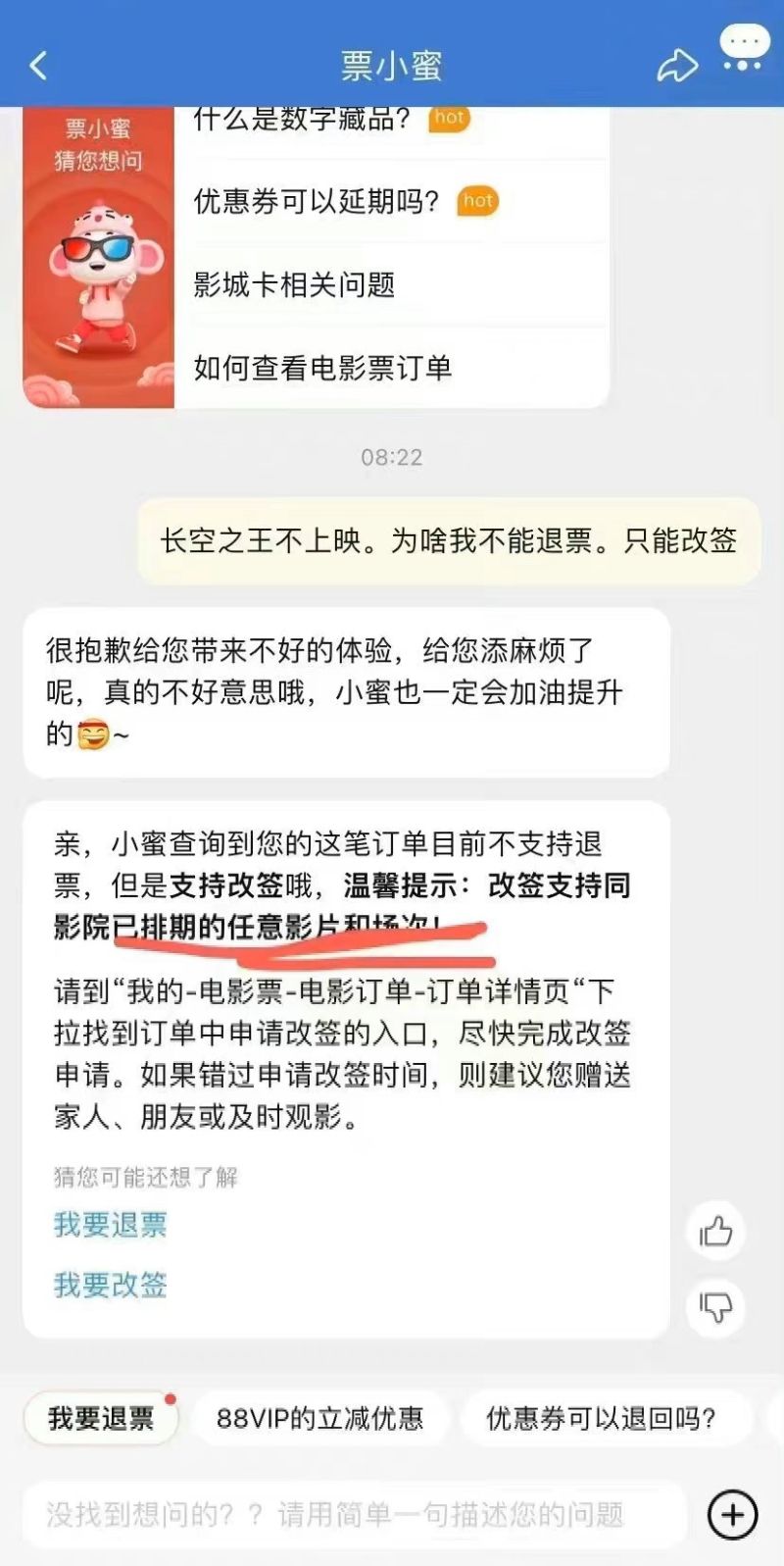Choose 88VIP的立减优惠 chip

pos(319,1418)
